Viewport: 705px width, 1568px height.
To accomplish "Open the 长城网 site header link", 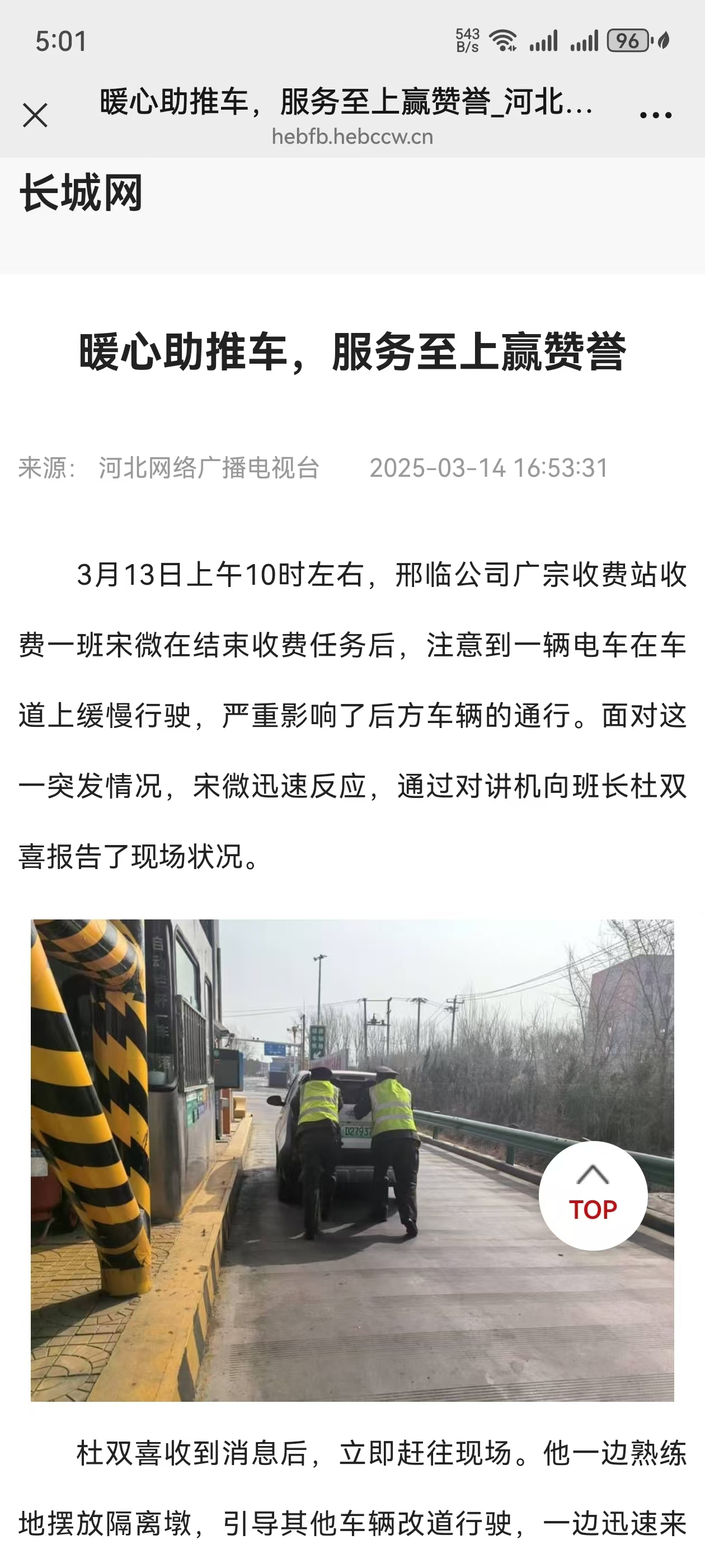I will 82,194.
